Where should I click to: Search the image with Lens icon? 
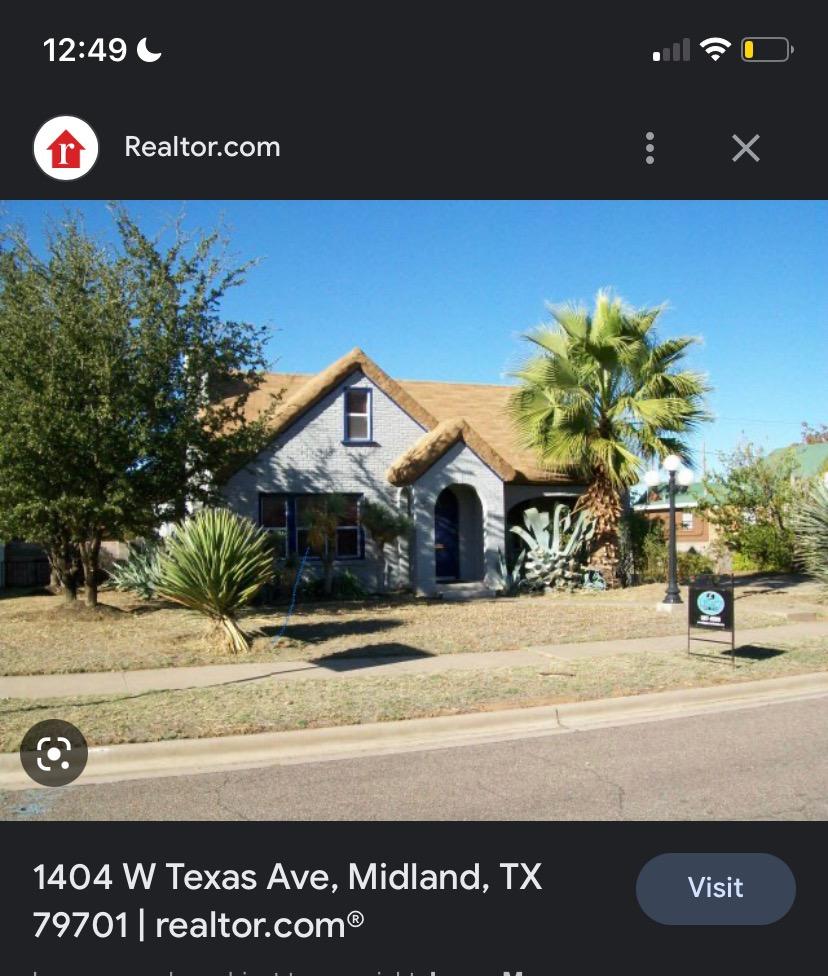coord(54,753)
